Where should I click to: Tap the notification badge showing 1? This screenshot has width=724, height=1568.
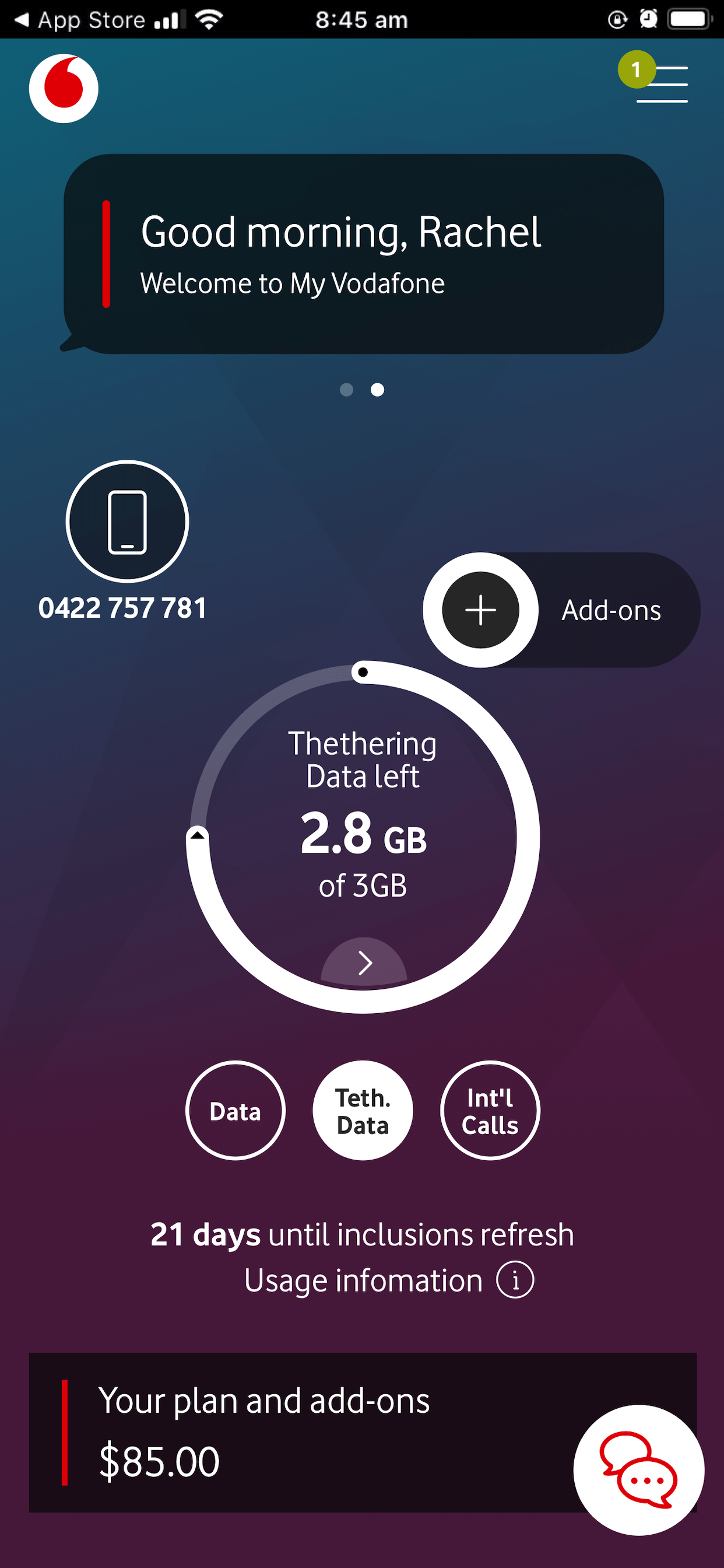tap(637, 69)
